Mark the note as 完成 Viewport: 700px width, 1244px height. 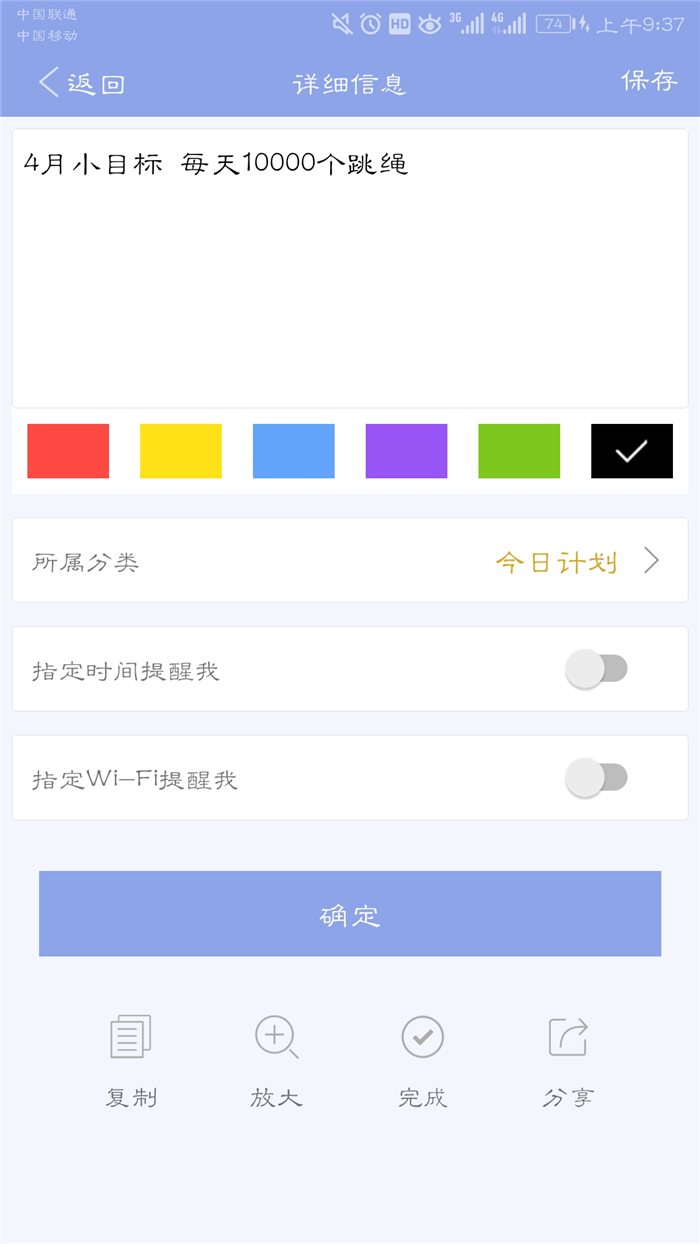coord(422,1061)
